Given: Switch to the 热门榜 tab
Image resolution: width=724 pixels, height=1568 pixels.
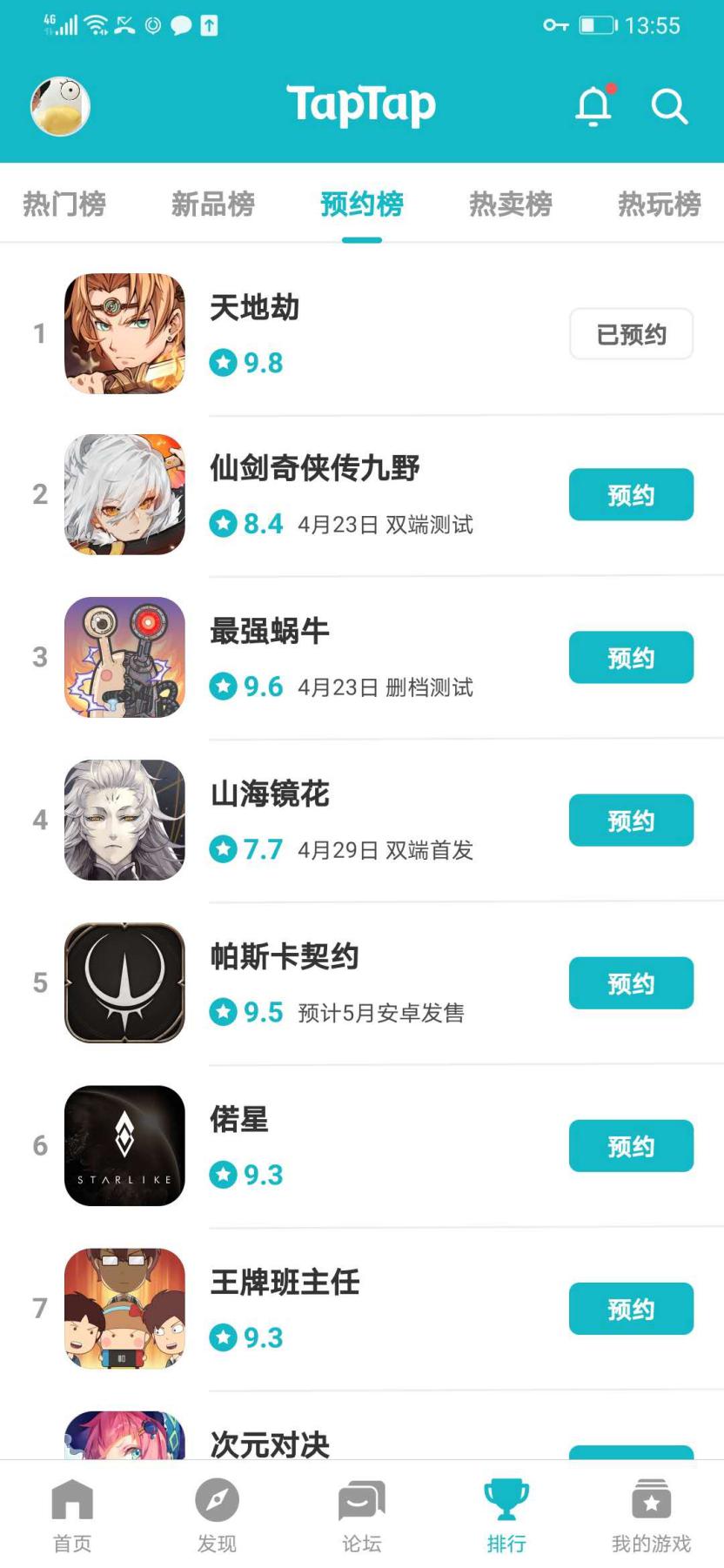Looking at the screenshot, I should [63, 204].
